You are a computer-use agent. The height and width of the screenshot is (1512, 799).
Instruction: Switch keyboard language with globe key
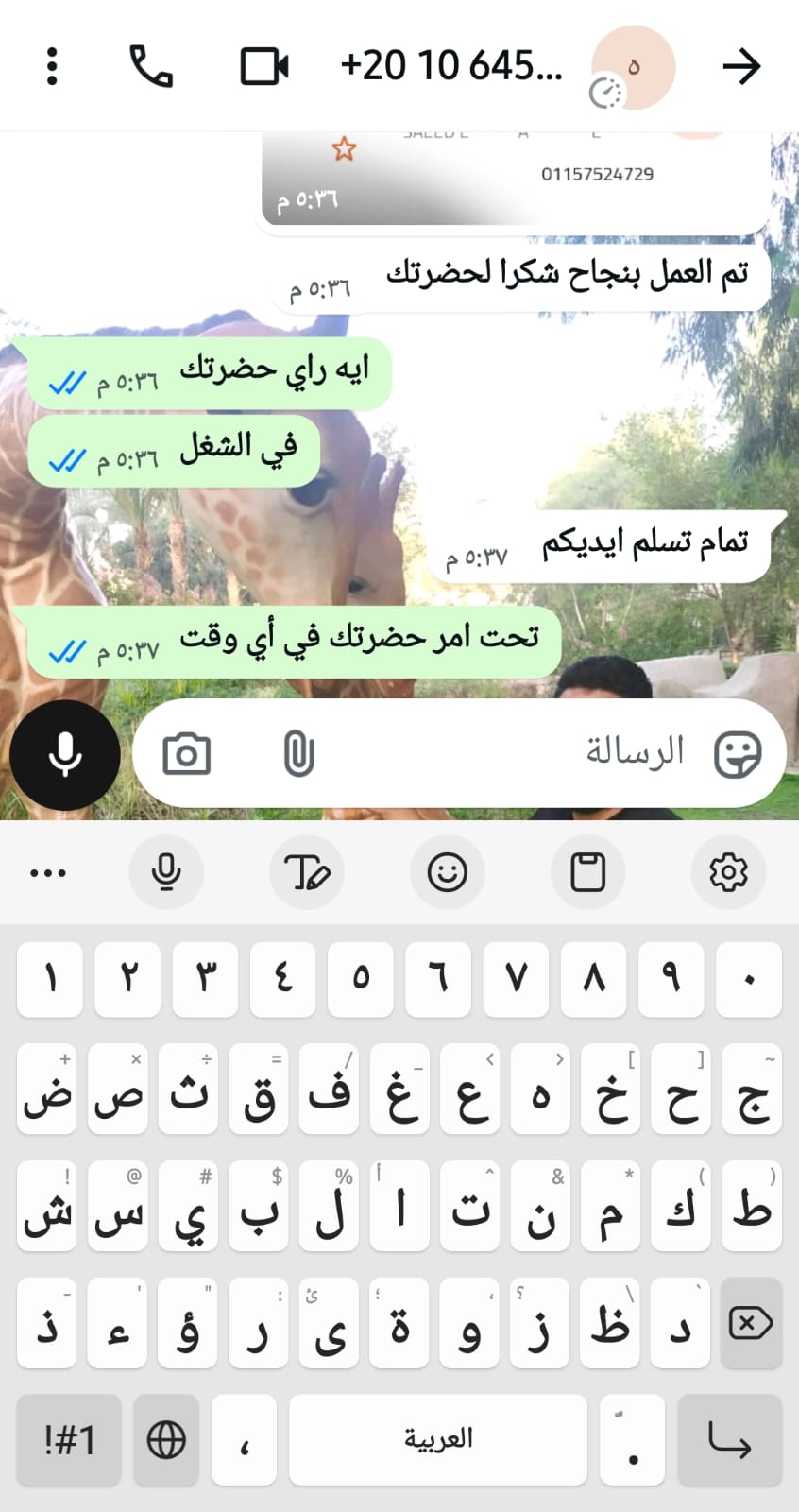(166, 1440)
